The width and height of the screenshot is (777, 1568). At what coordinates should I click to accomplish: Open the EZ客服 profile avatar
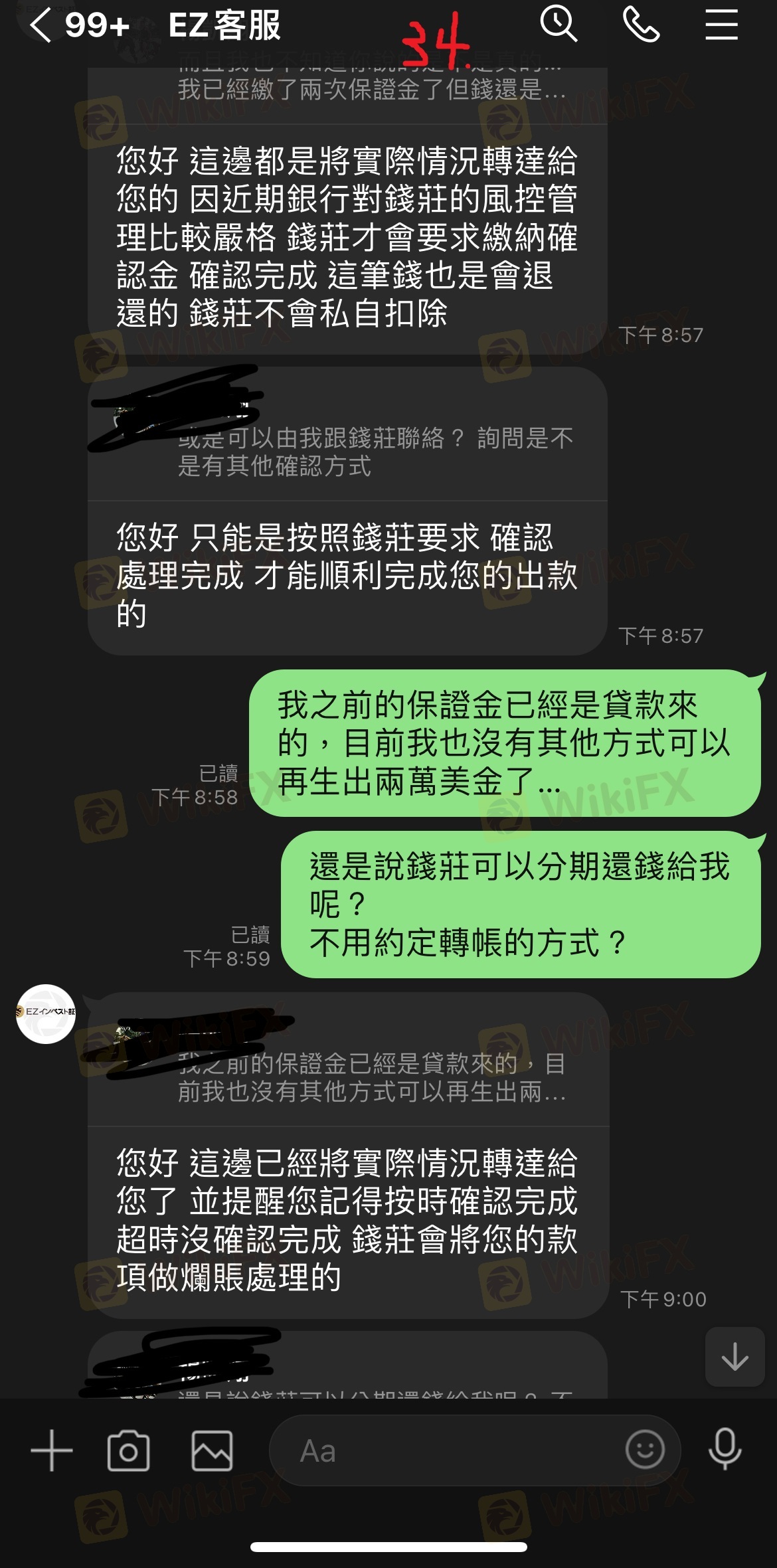click(46, 1013)
